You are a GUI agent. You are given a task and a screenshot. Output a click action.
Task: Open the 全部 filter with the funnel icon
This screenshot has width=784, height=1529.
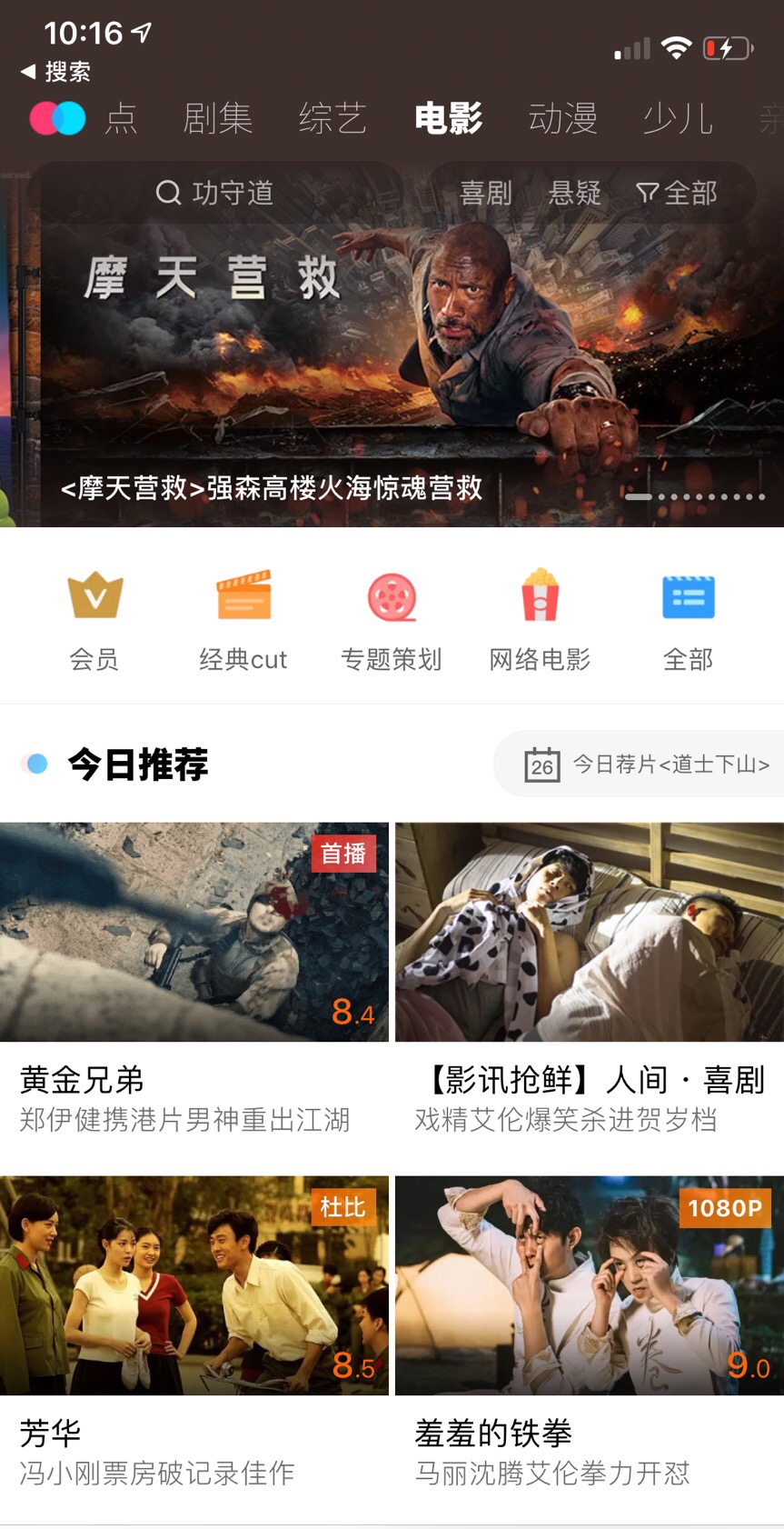(677, 193)
